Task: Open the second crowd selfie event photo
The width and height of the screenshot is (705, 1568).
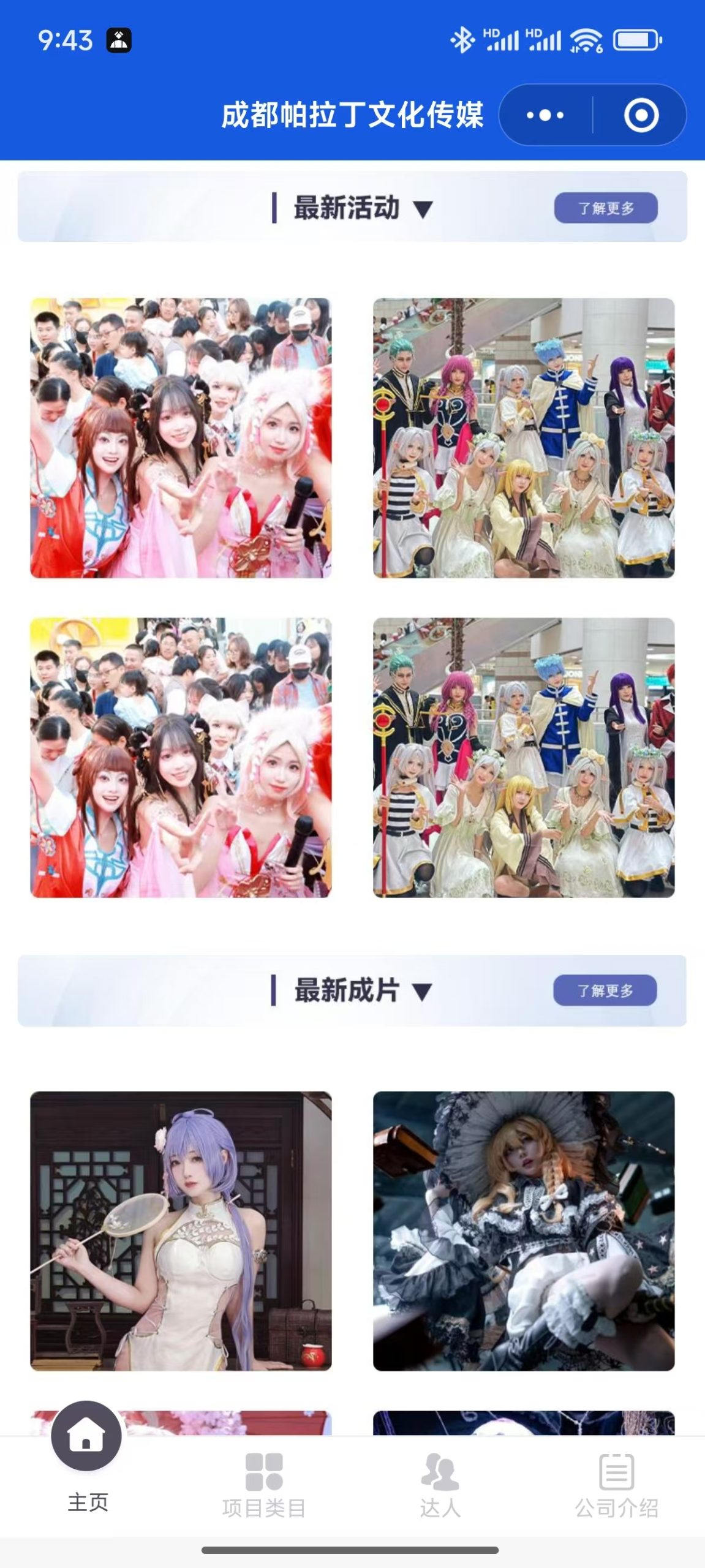Action: 181,758
